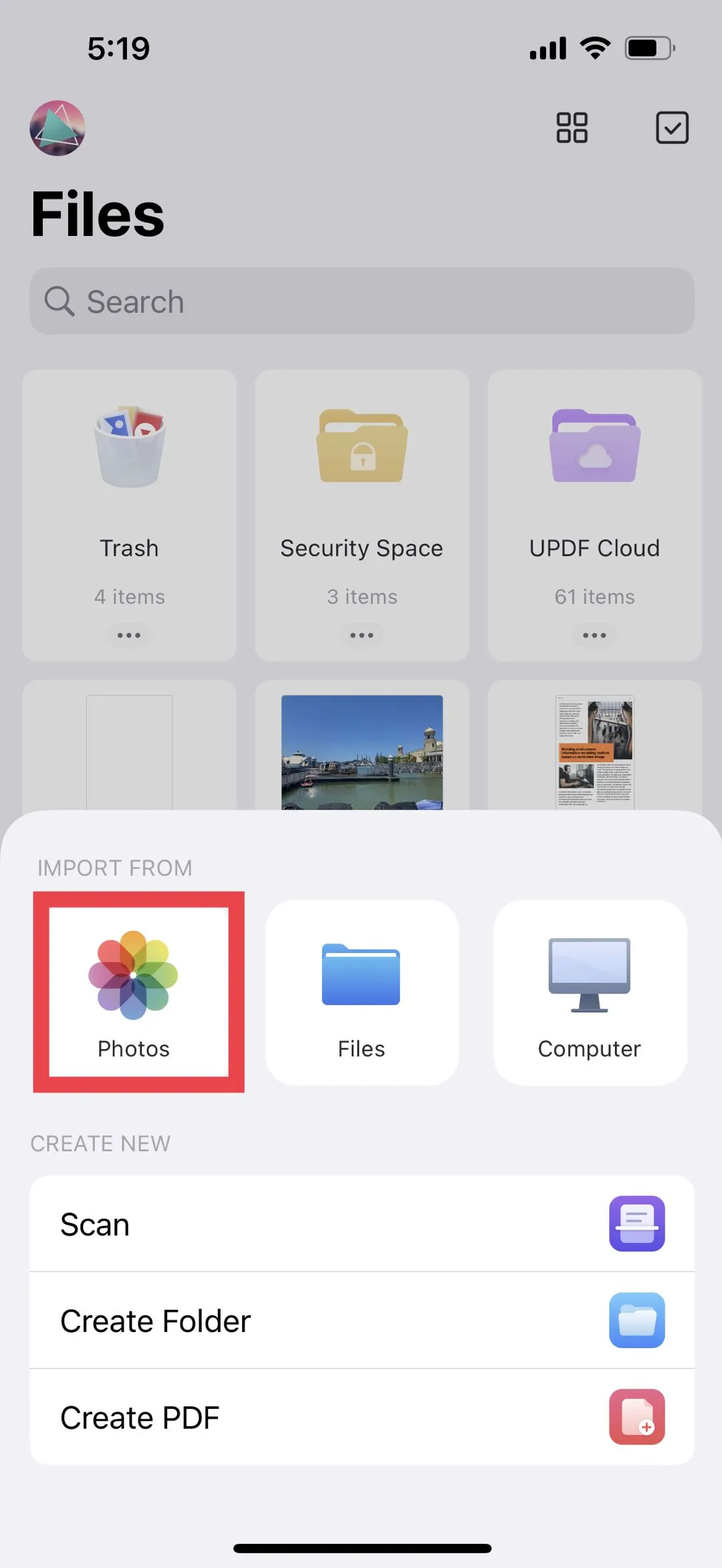Switch to grid view layout
722x1568 pixels.
[x=572, y=128]
